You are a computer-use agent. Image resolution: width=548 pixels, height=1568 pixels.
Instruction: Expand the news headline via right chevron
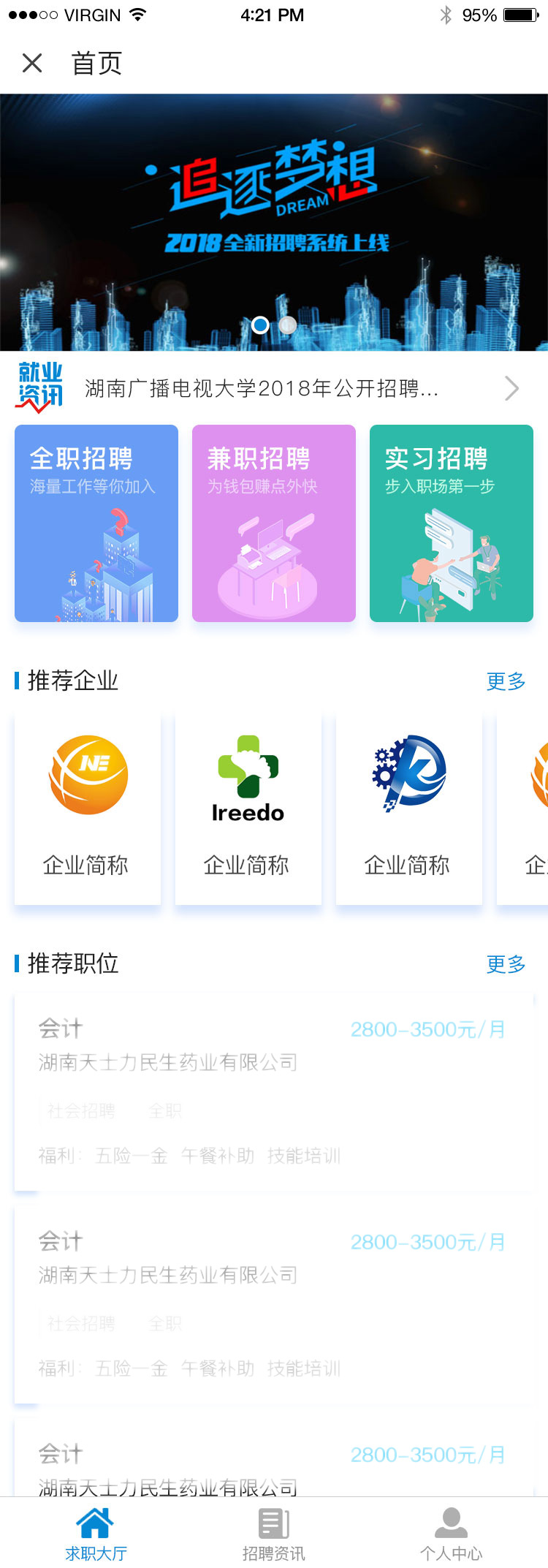click(x=511, y=388)
